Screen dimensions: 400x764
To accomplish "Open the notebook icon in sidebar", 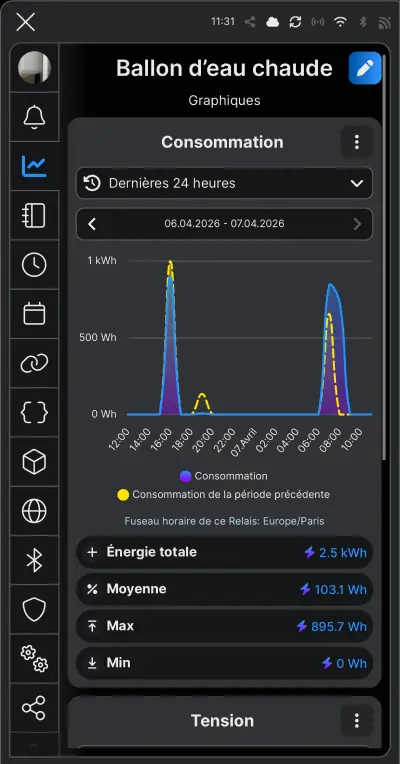I will coord(34,216).
